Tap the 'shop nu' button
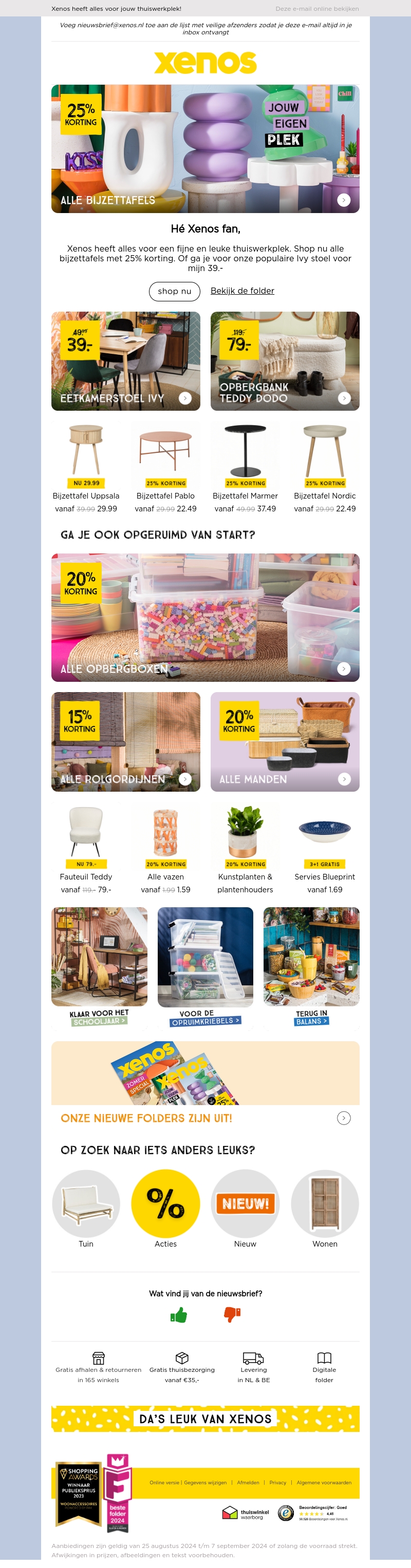The image size is (411, 1568). pyautogui.click(x=174, y=291)
